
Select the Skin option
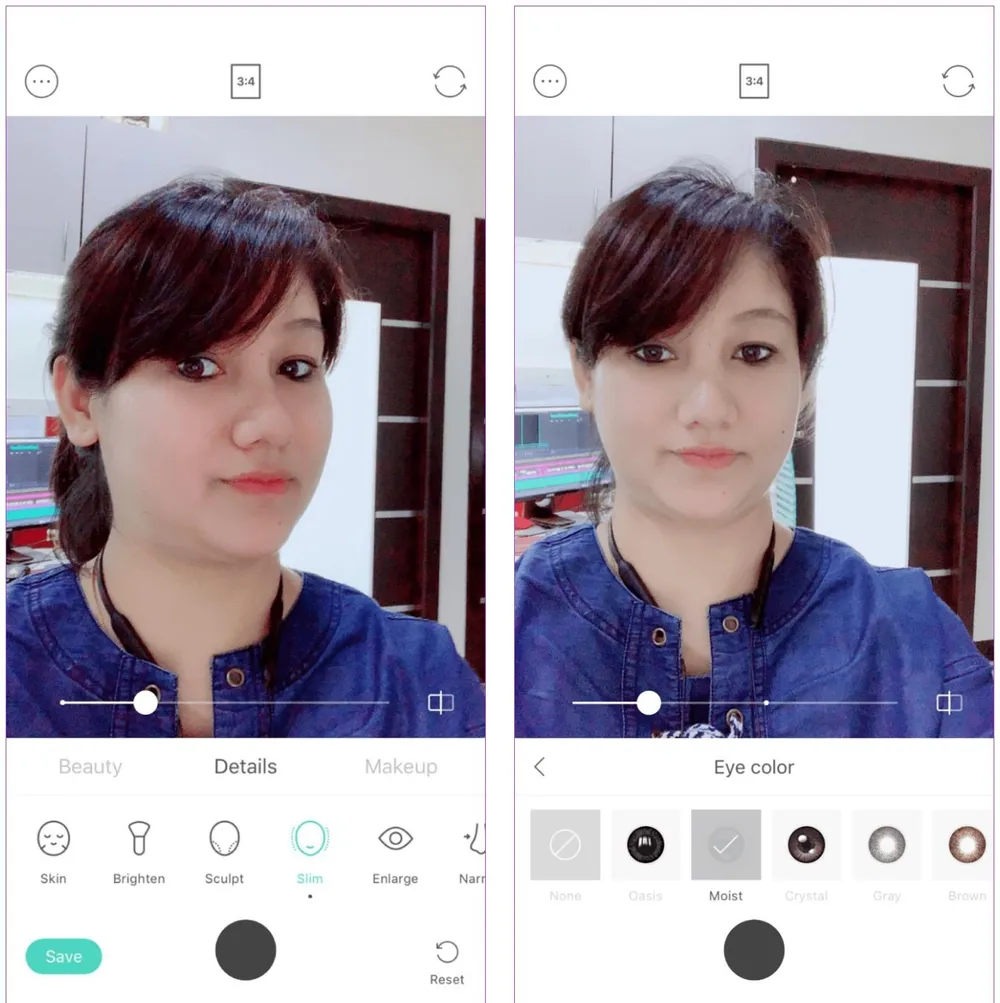point(53,848)
